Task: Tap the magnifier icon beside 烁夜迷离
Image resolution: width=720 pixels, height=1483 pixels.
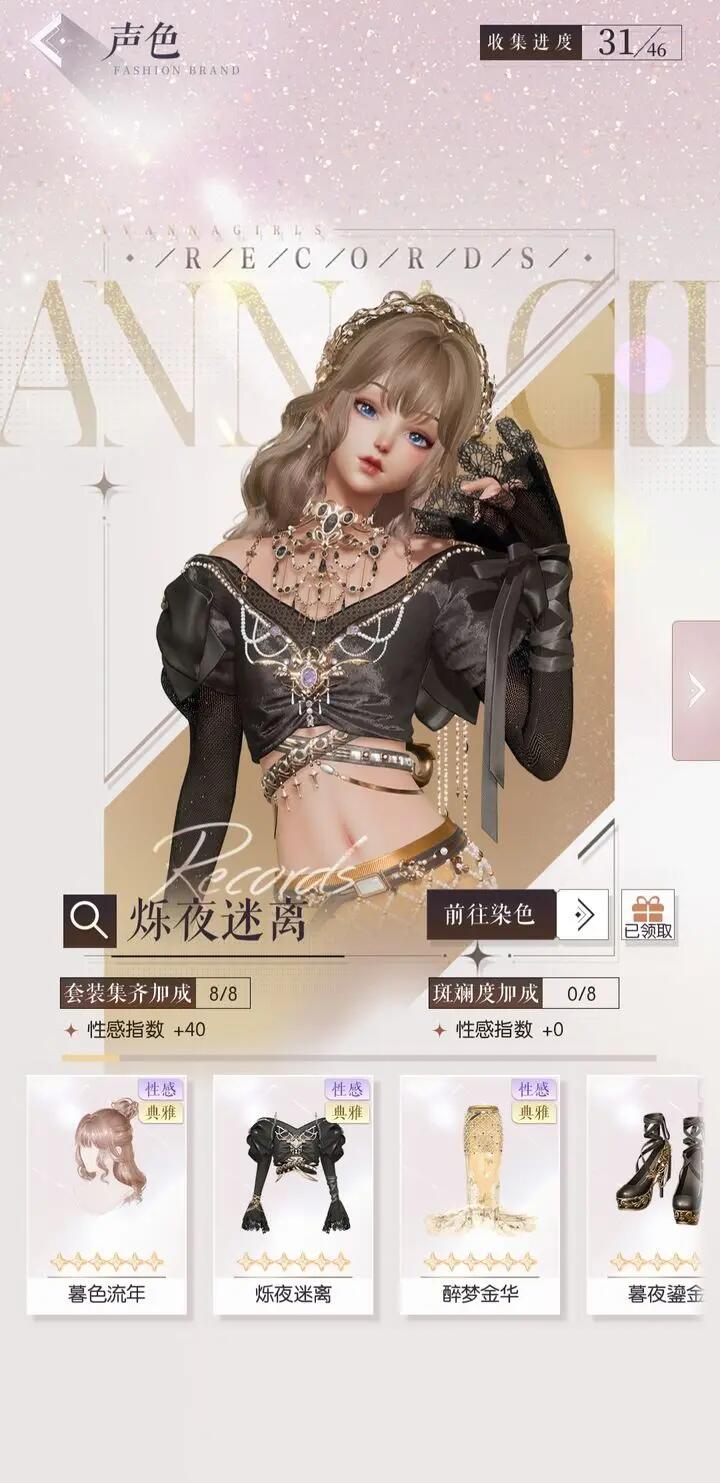Action: (x=90, y=921)
